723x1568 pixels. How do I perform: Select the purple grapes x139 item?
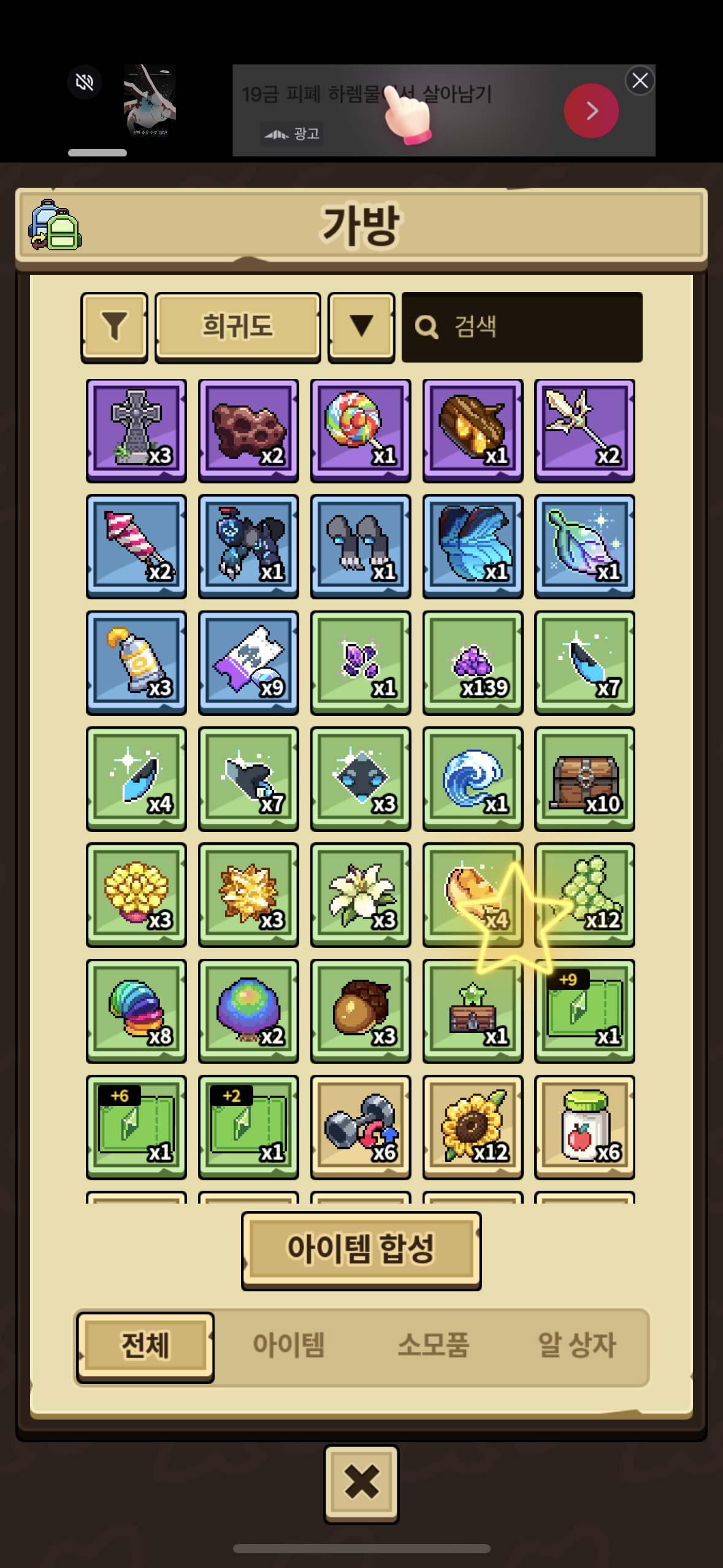473,663
